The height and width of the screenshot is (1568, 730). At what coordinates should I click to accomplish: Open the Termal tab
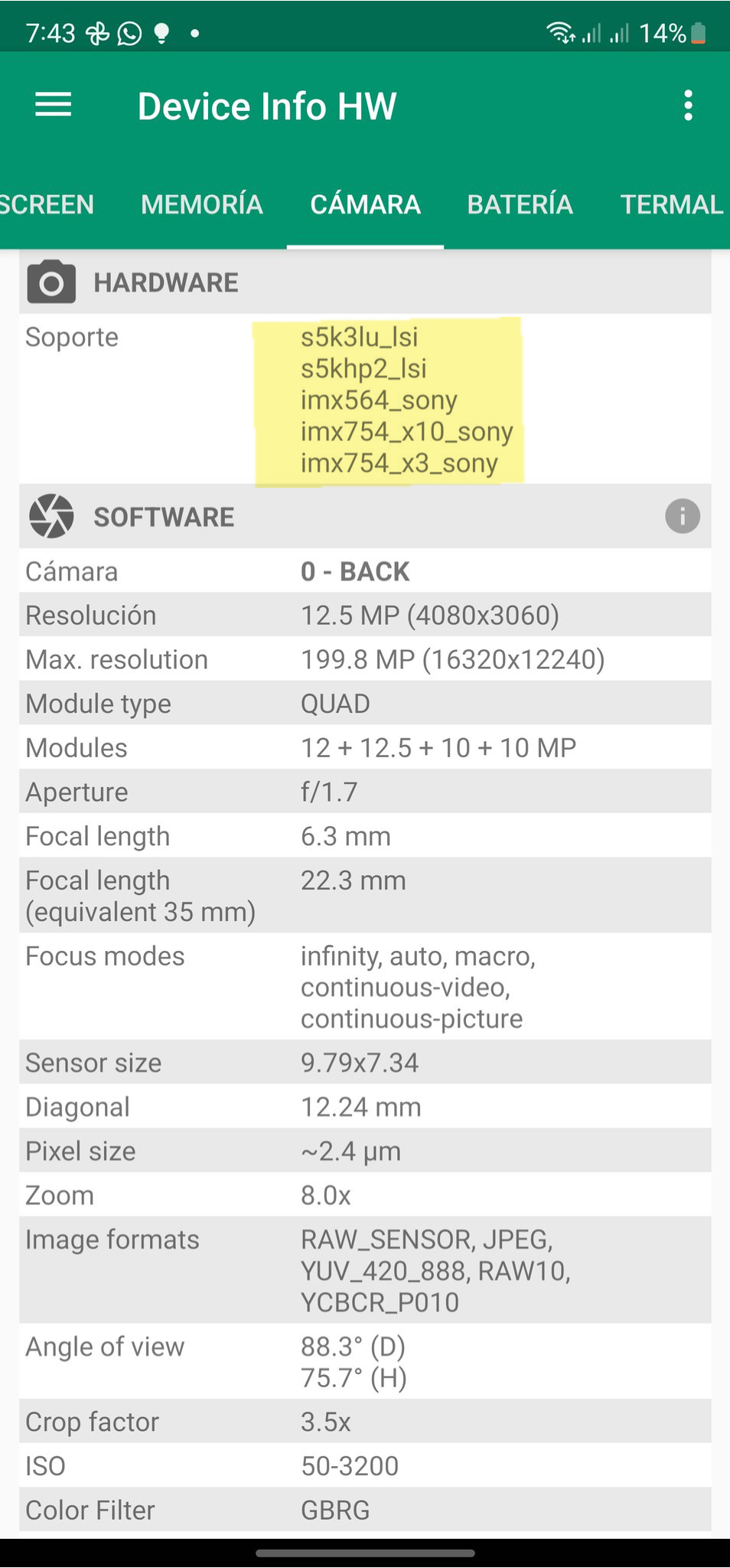(x=671, y=204)
